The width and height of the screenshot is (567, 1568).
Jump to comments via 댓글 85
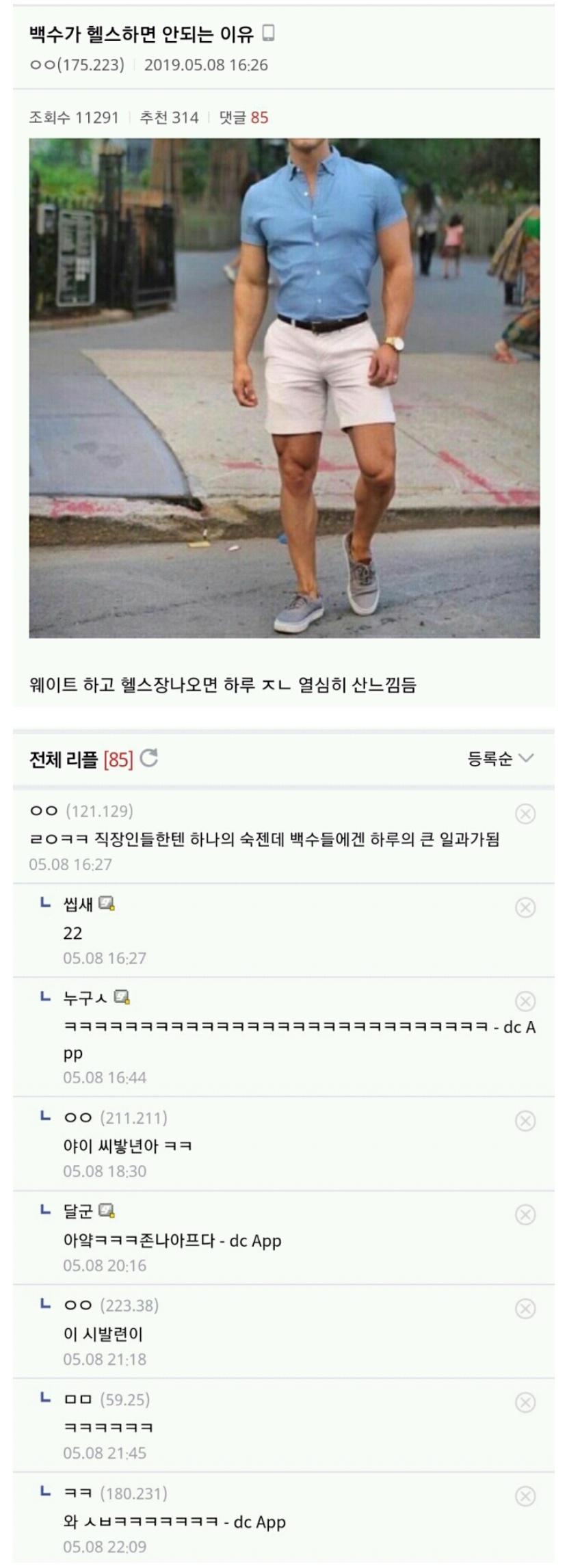pos(243,118)
